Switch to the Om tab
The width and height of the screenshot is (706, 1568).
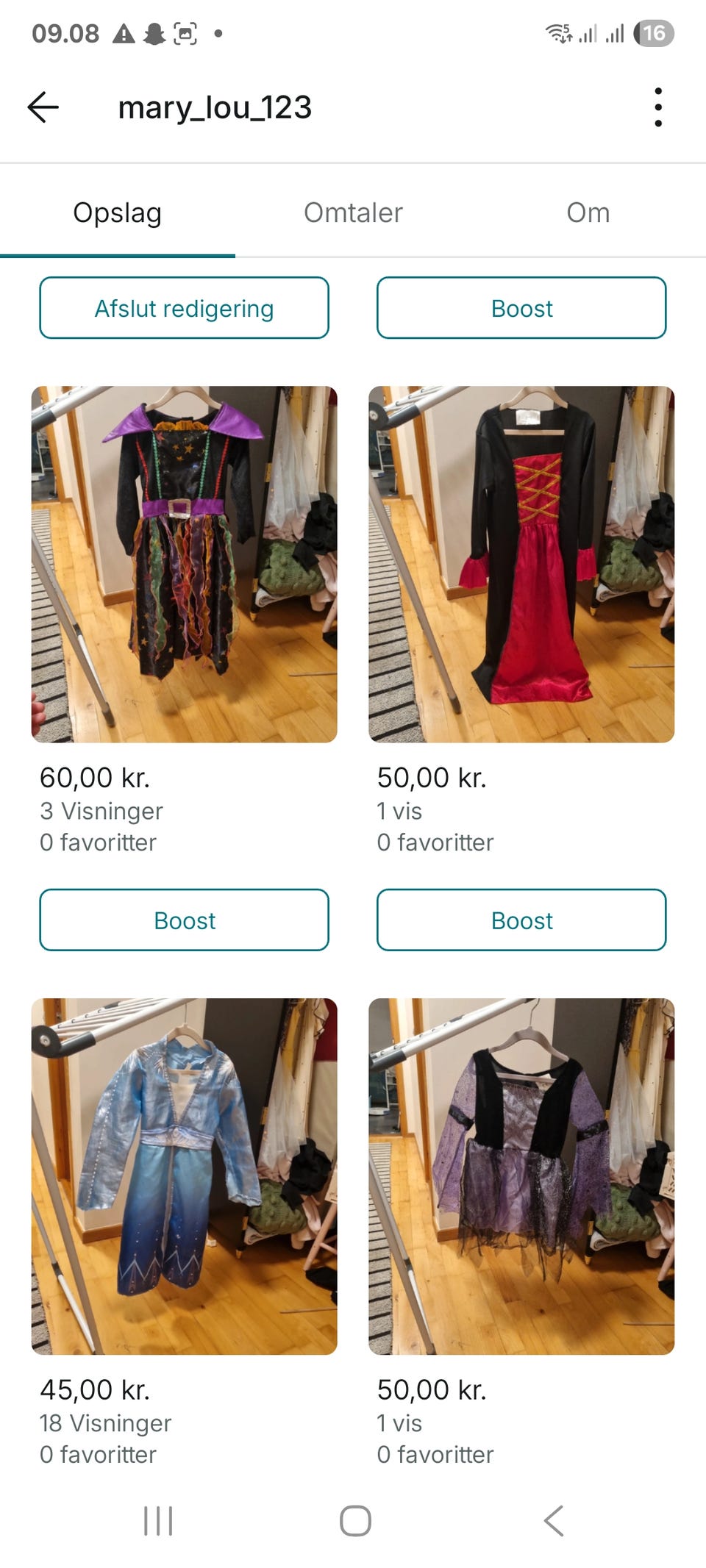[x=588, y=212]
